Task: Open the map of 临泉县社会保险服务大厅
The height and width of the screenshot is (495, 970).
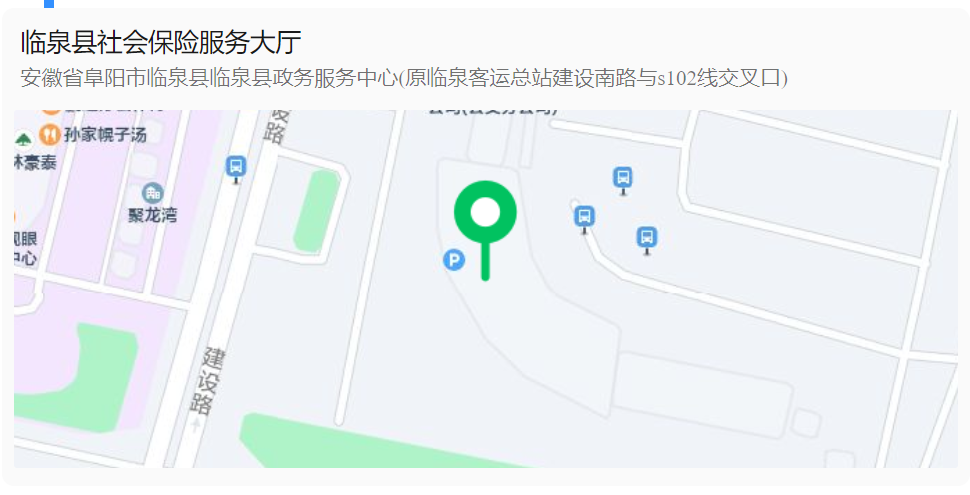Action: point(485,288)
